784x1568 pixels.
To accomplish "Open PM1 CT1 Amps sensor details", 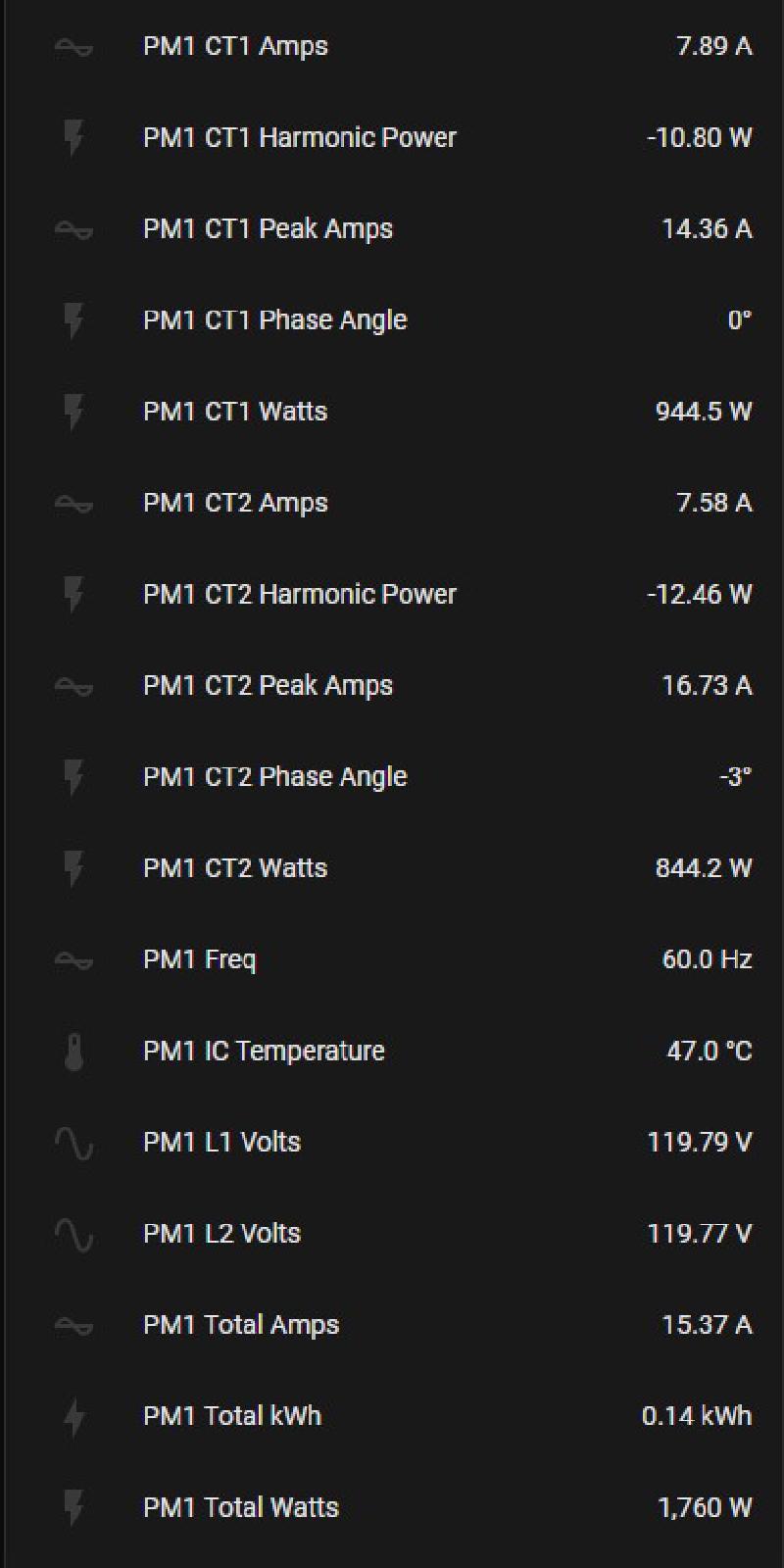I will [x=235, y=46].
